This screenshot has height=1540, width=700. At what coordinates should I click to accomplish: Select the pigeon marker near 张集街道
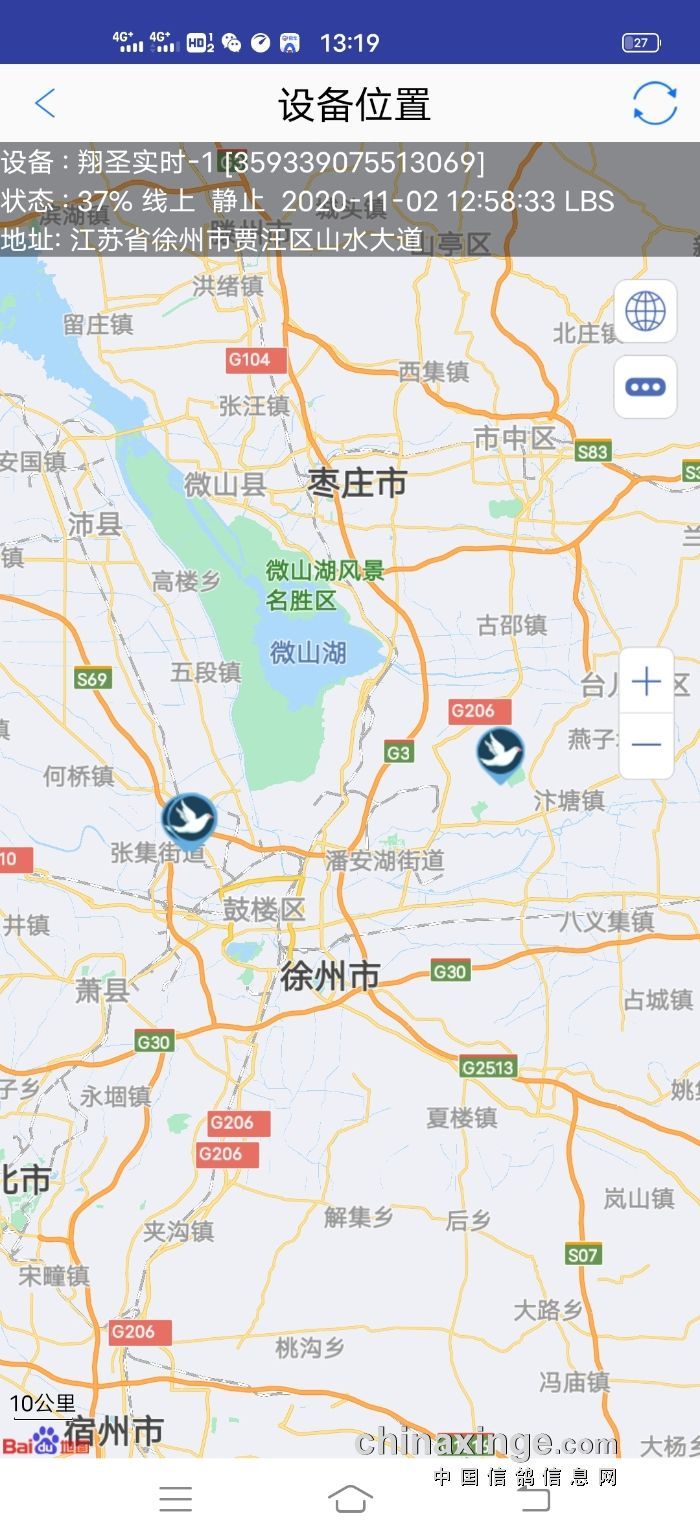tap(189, 818)
